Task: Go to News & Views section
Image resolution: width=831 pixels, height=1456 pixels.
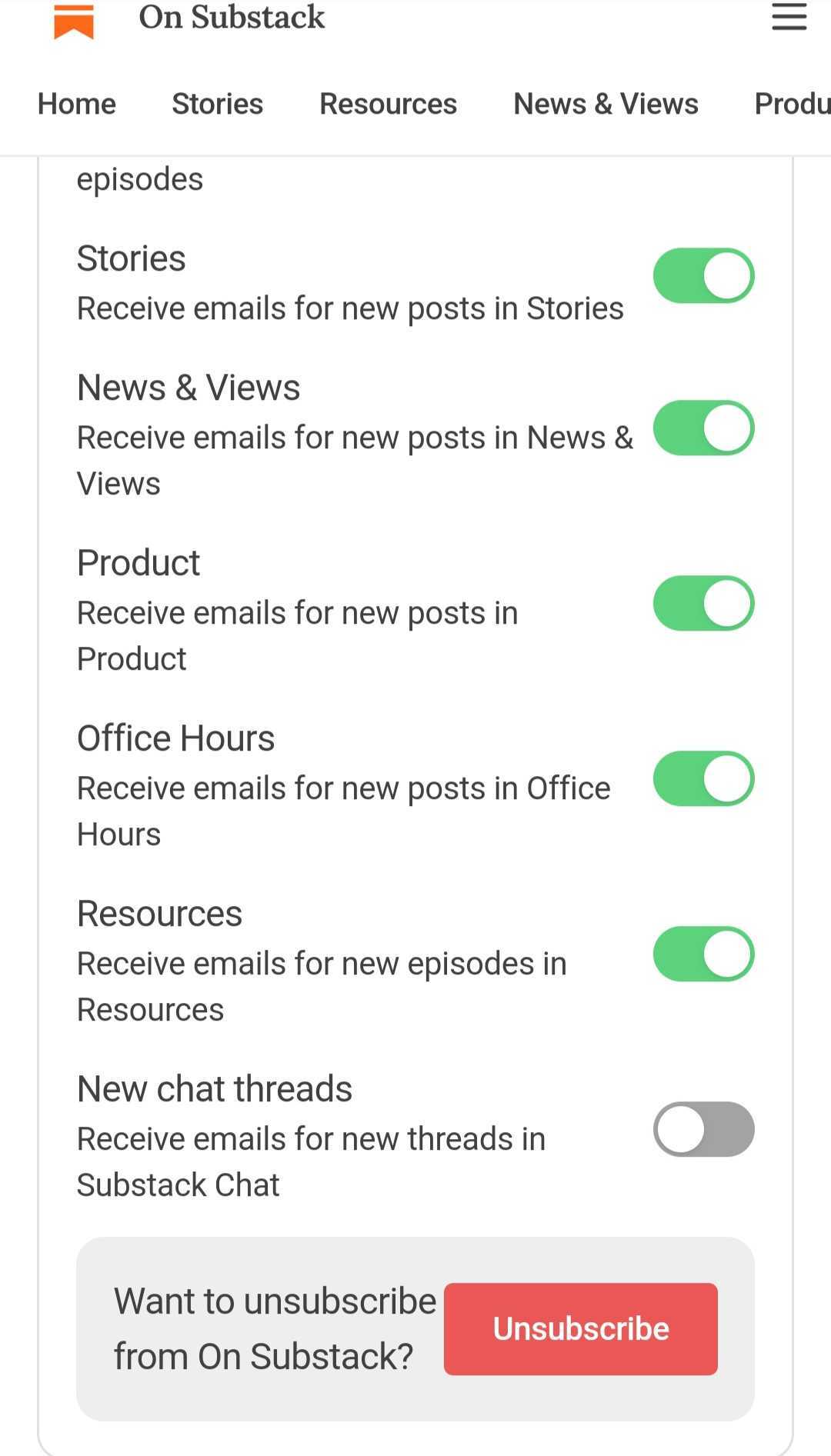Action: click(605, 104)
